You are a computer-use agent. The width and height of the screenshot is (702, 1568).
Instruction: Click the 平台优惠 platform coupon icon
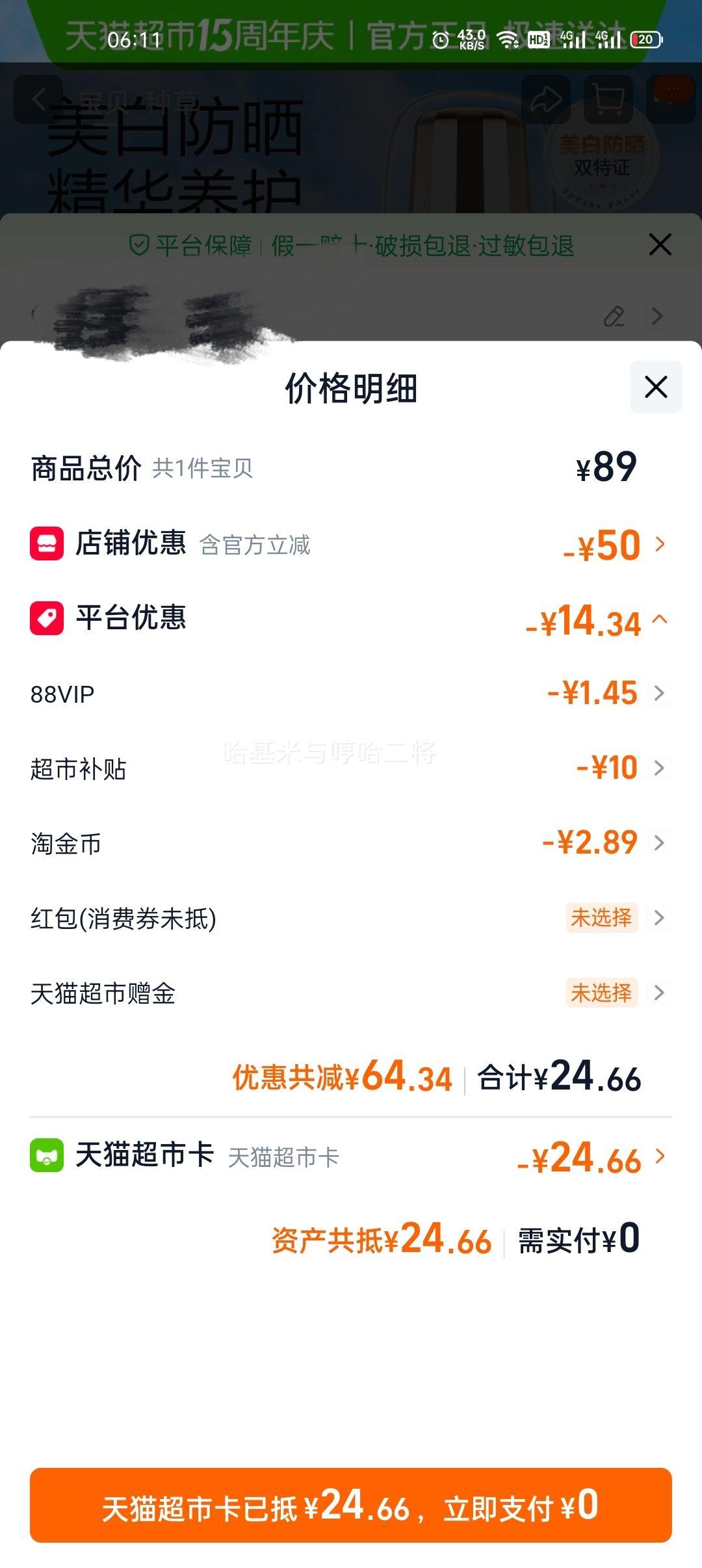tap(46, 620)
